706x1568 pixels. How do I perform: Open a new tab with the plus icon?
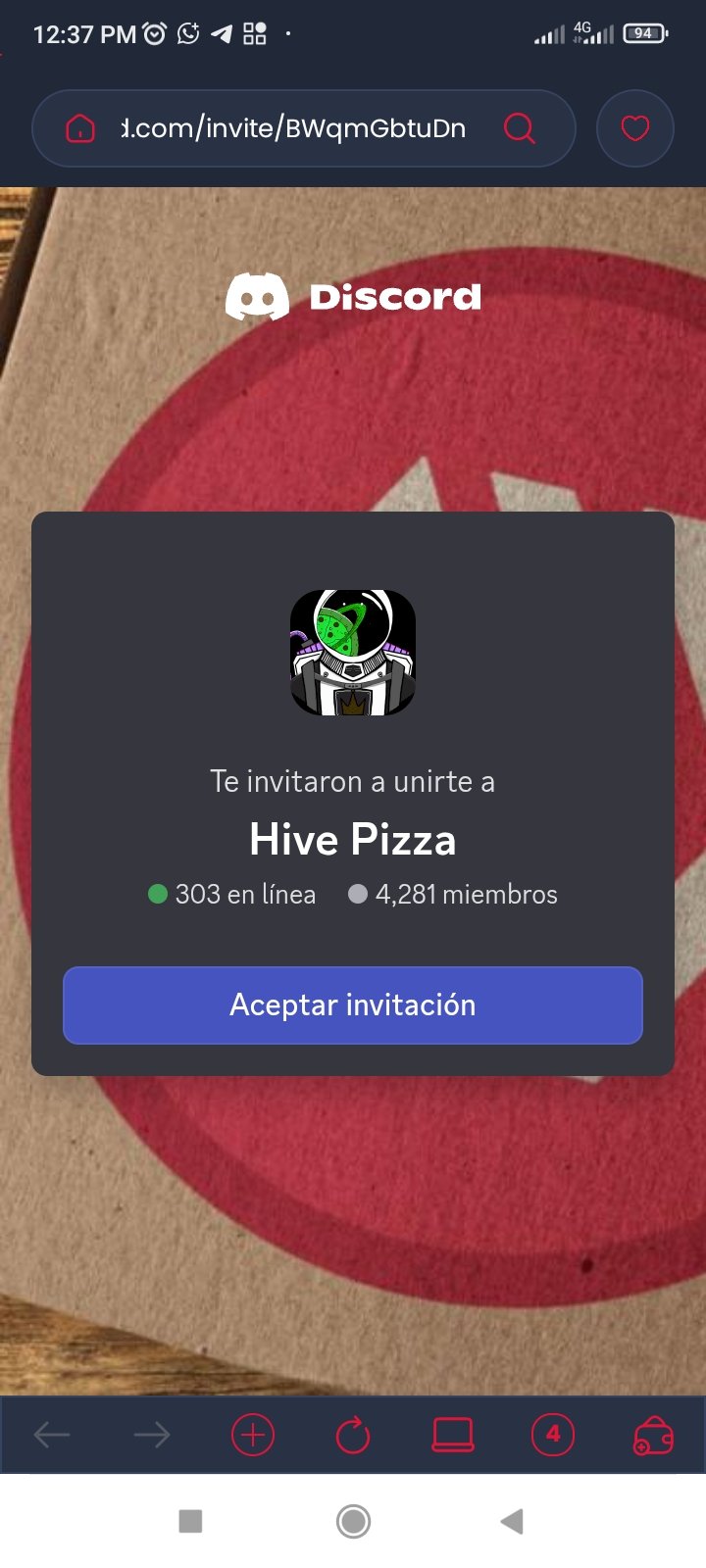click(253, 1436)
